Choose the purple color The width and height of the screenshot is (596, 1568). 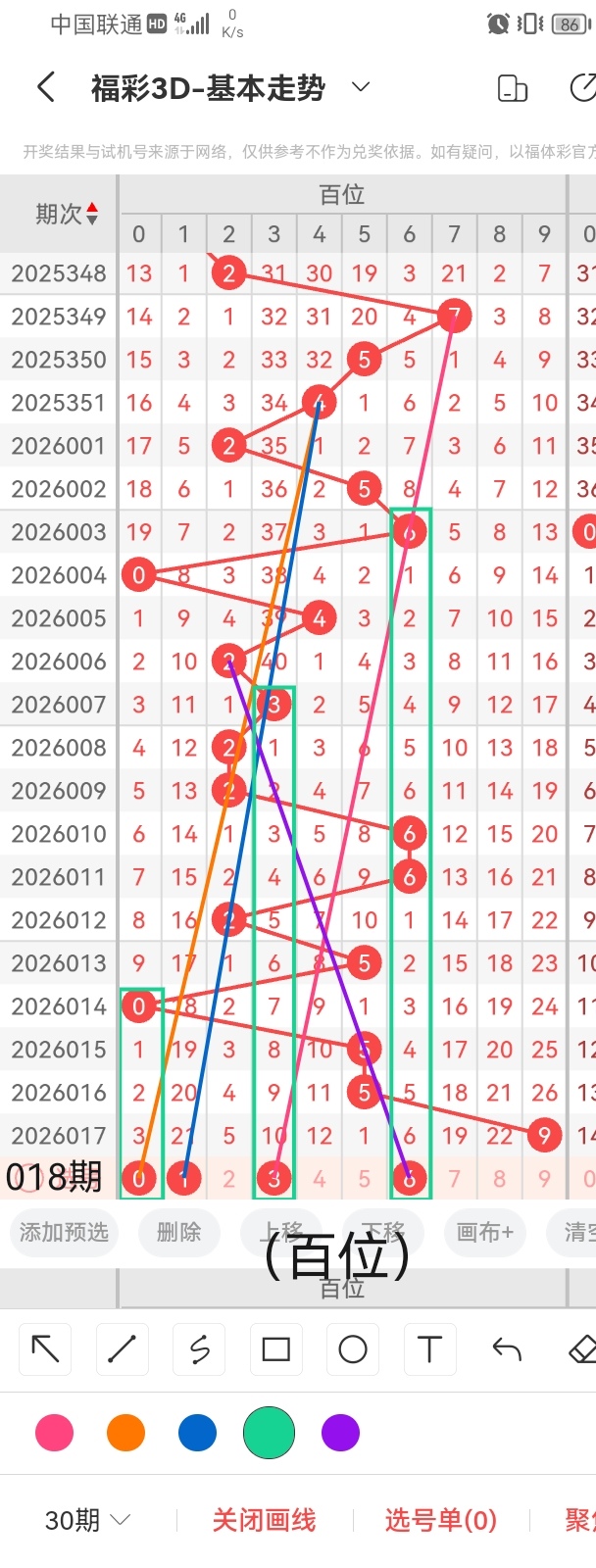click(x=340, y=1433)
